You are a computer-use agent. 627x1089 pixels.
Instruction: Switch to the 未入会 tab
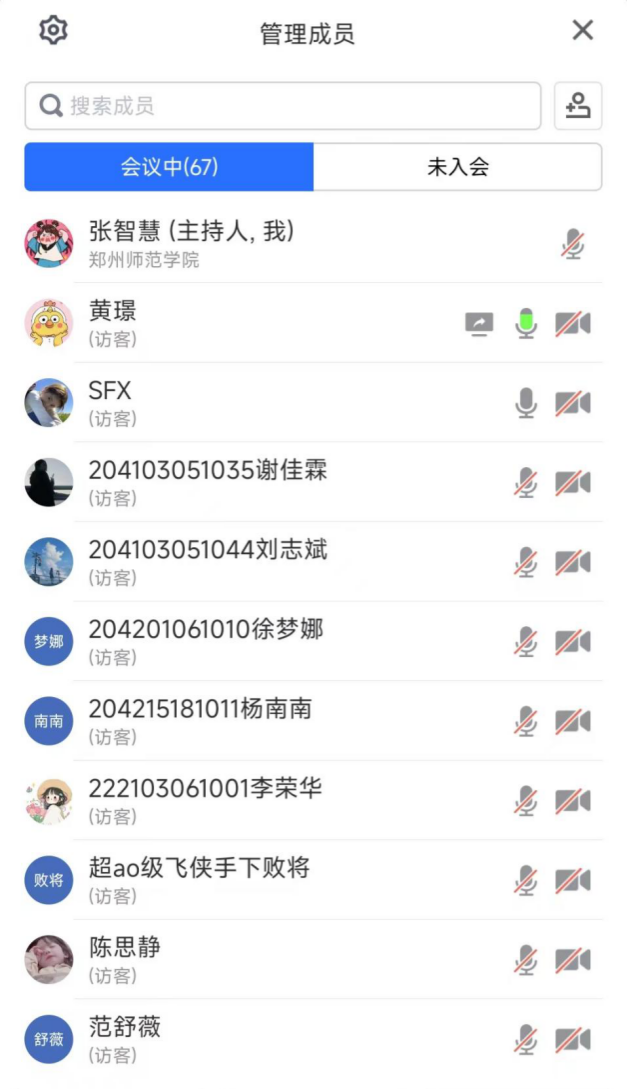(458, 167)
